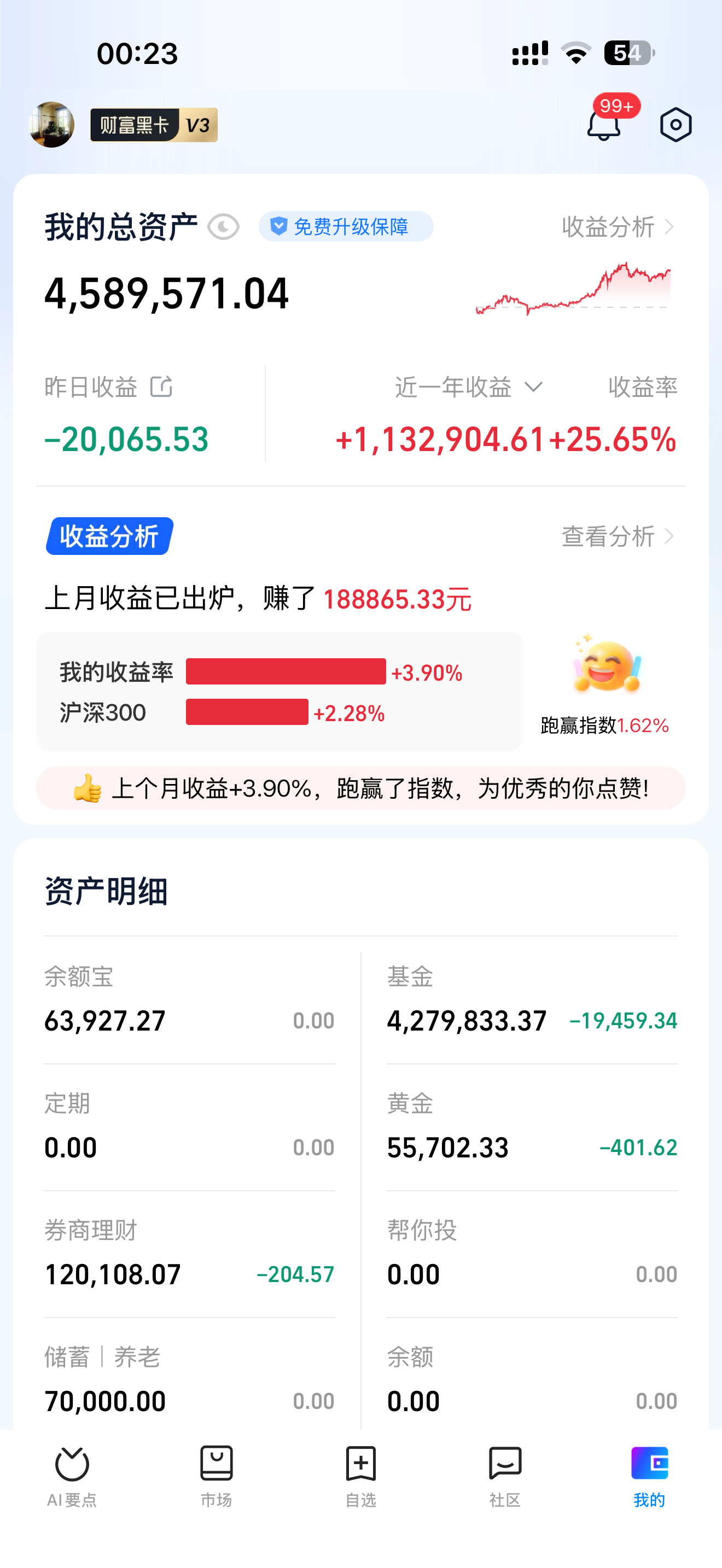Hide total assets with eye icon
This screenshot has height=1568, width=722.
[223, 227]
